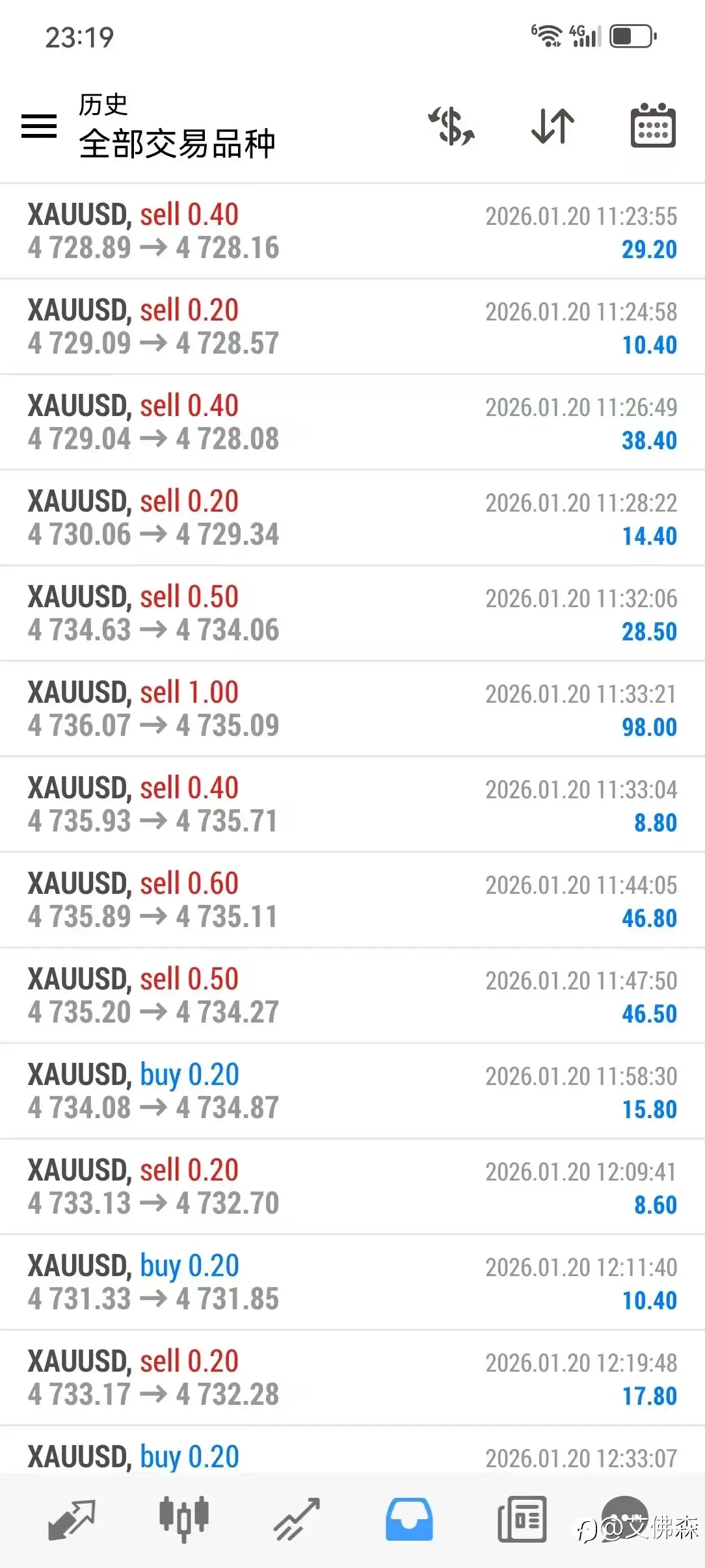Select the sell 0.20 trade at 11:28:22

point(352,518)
